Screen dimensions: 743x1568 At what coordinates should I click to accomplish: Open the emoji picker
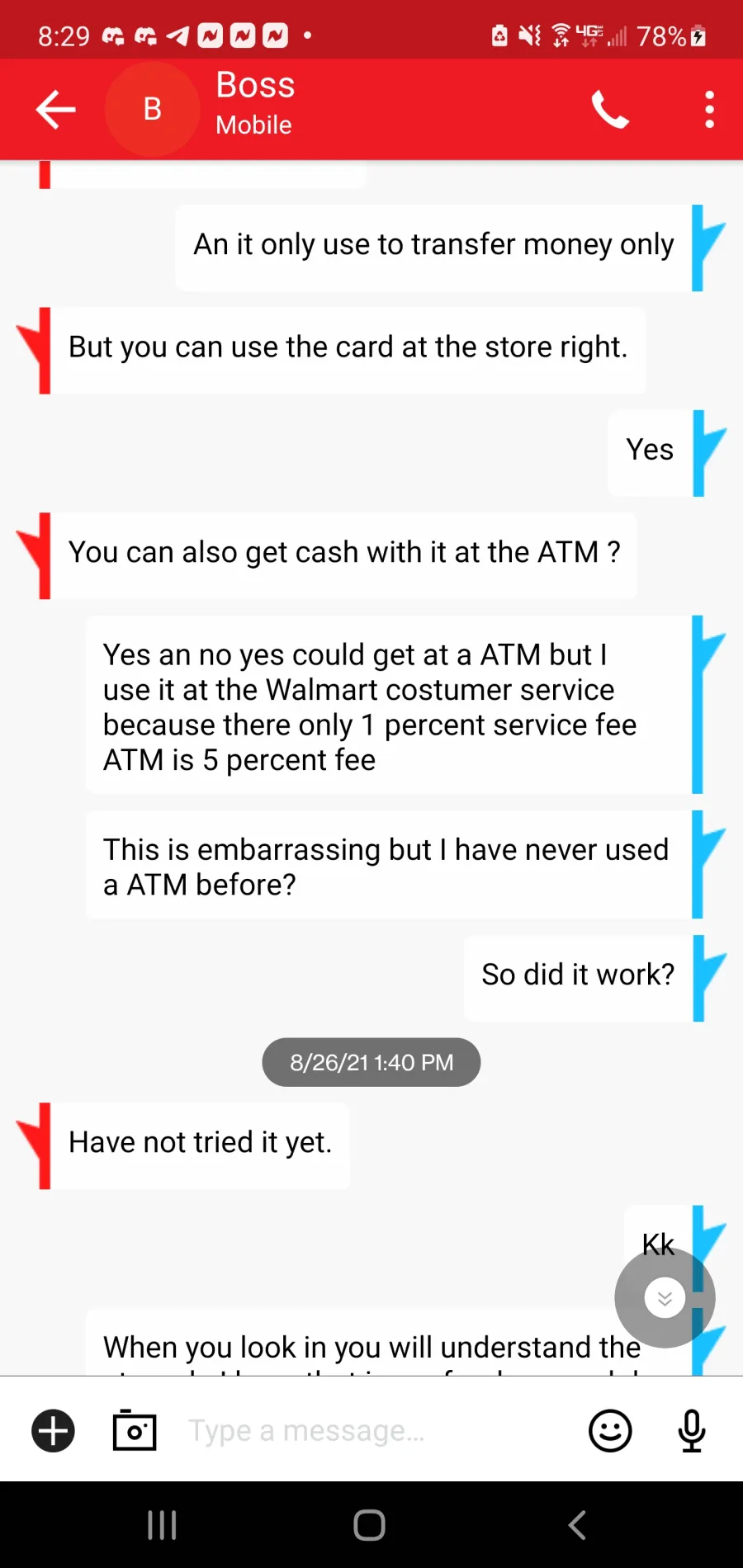point(610,1430)
